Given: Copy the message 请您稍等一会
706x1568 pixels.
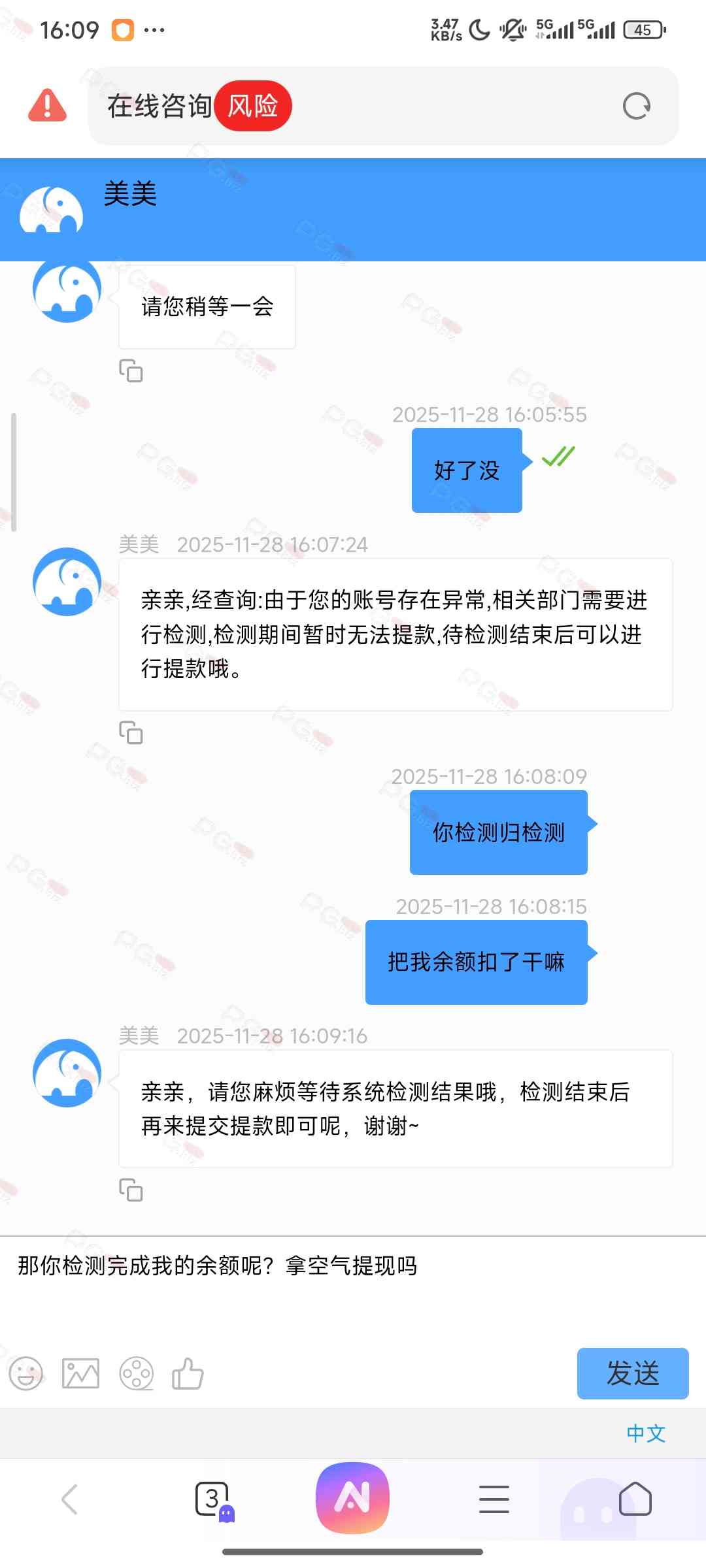Looking at the screenshot, I should point(131,370).
